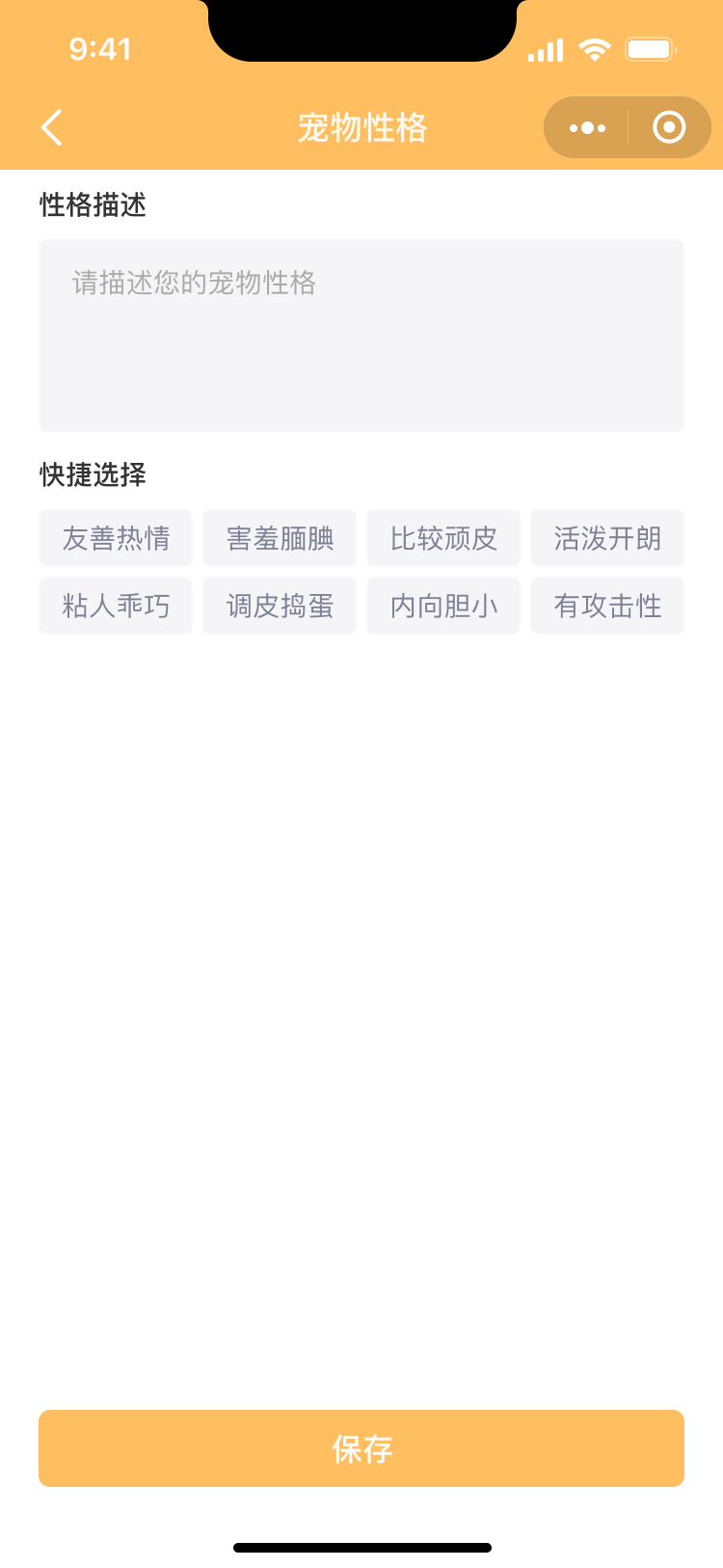Screen dimensions: 723x1568
Task: Go back from the 宠物性格 page
Action: coord(52,127)
